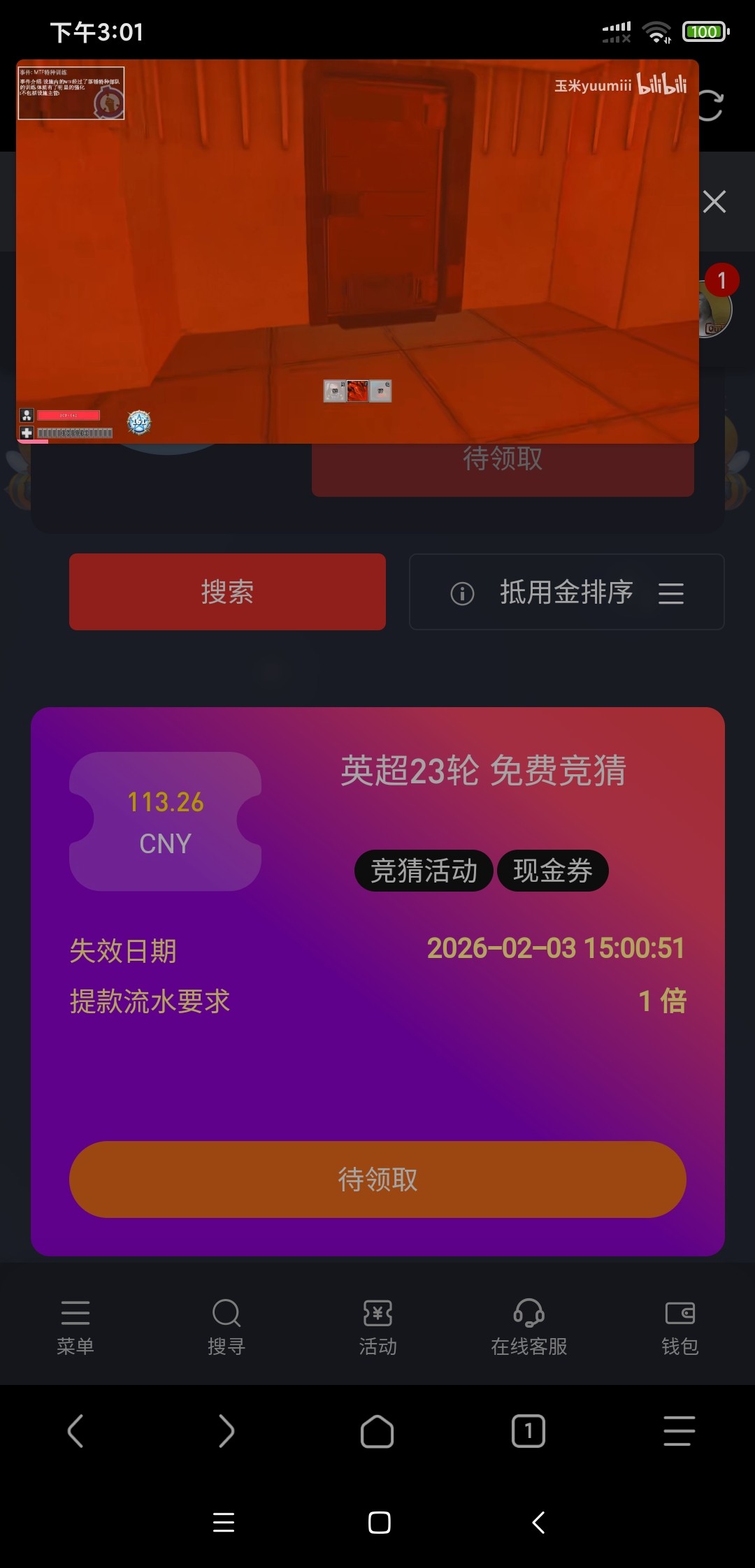Contact 在线客服 support
This screenshot has height=1568, width=755.
tap(528, 1326)
